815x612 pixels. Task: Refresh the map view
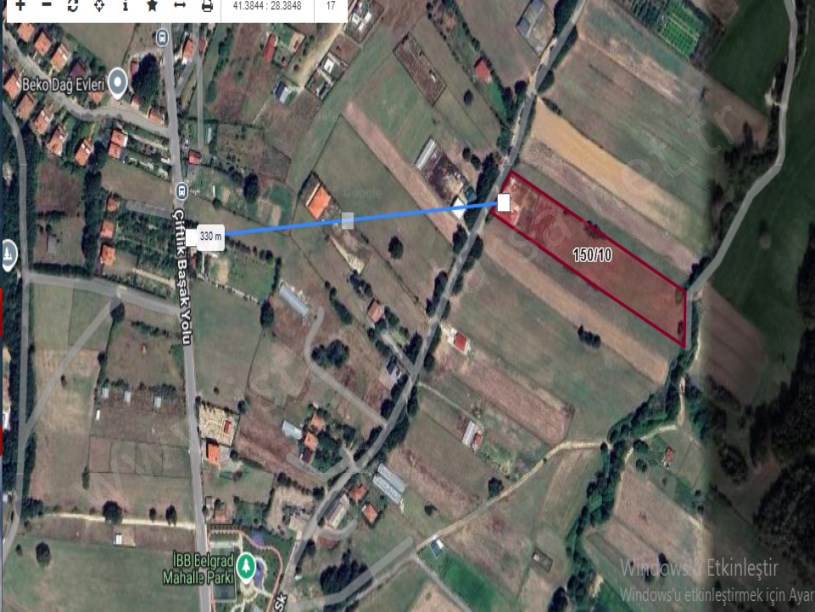click(73, 5)
